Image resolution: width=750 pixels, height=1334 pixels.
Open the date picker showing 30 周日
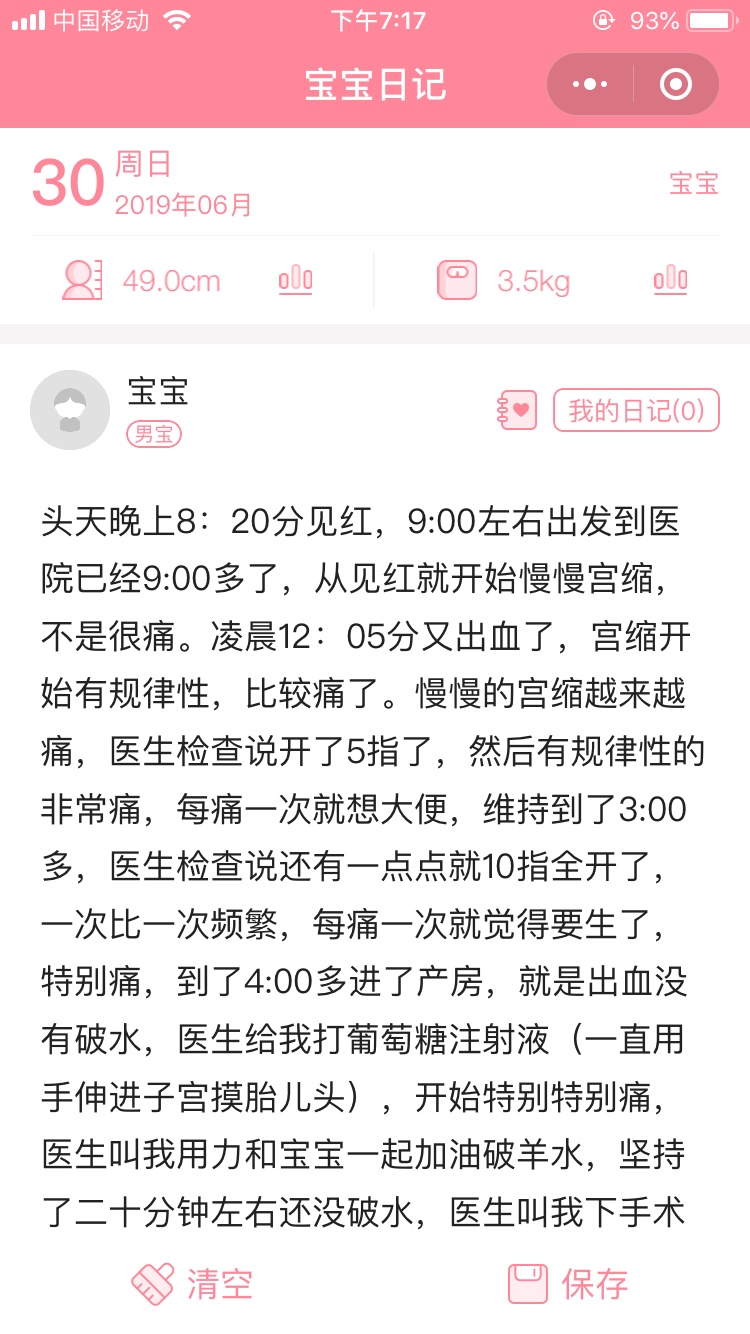pyautogui.click(x=142, y=183)
